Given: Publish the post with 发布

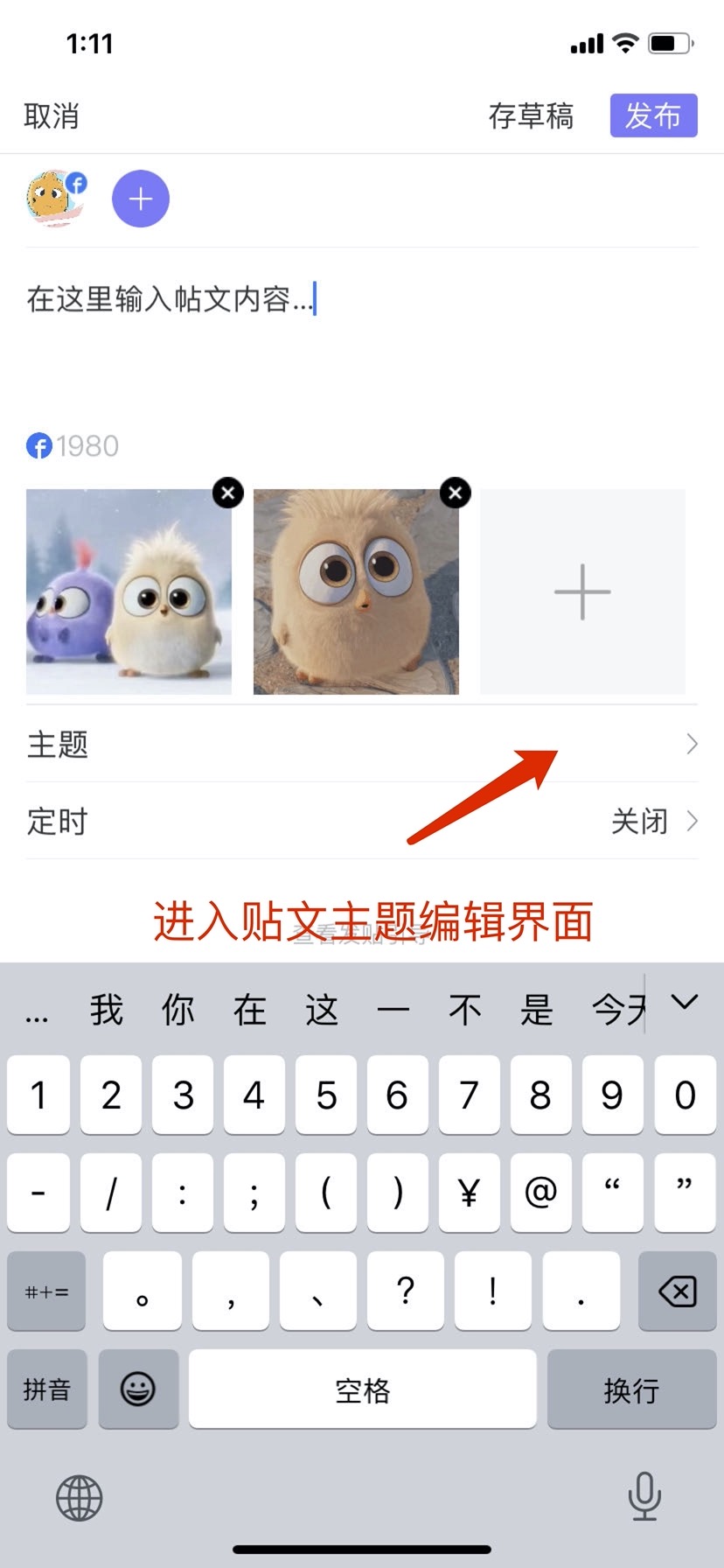Looking at the screenshot, I should coord(653,116).
